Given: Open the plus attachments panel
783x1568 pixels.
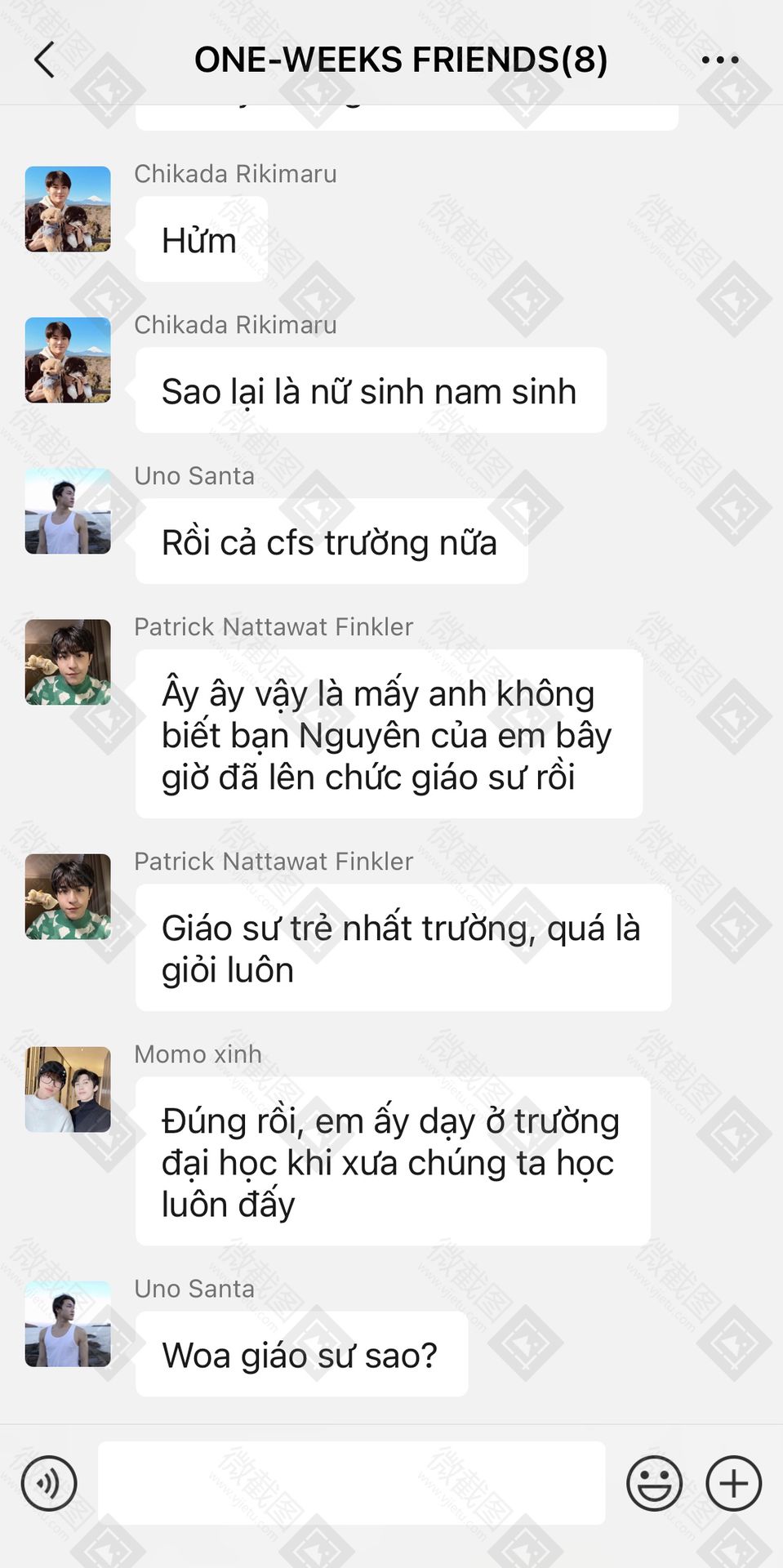Looking at the screenshot, I should tap(733, 1482).
